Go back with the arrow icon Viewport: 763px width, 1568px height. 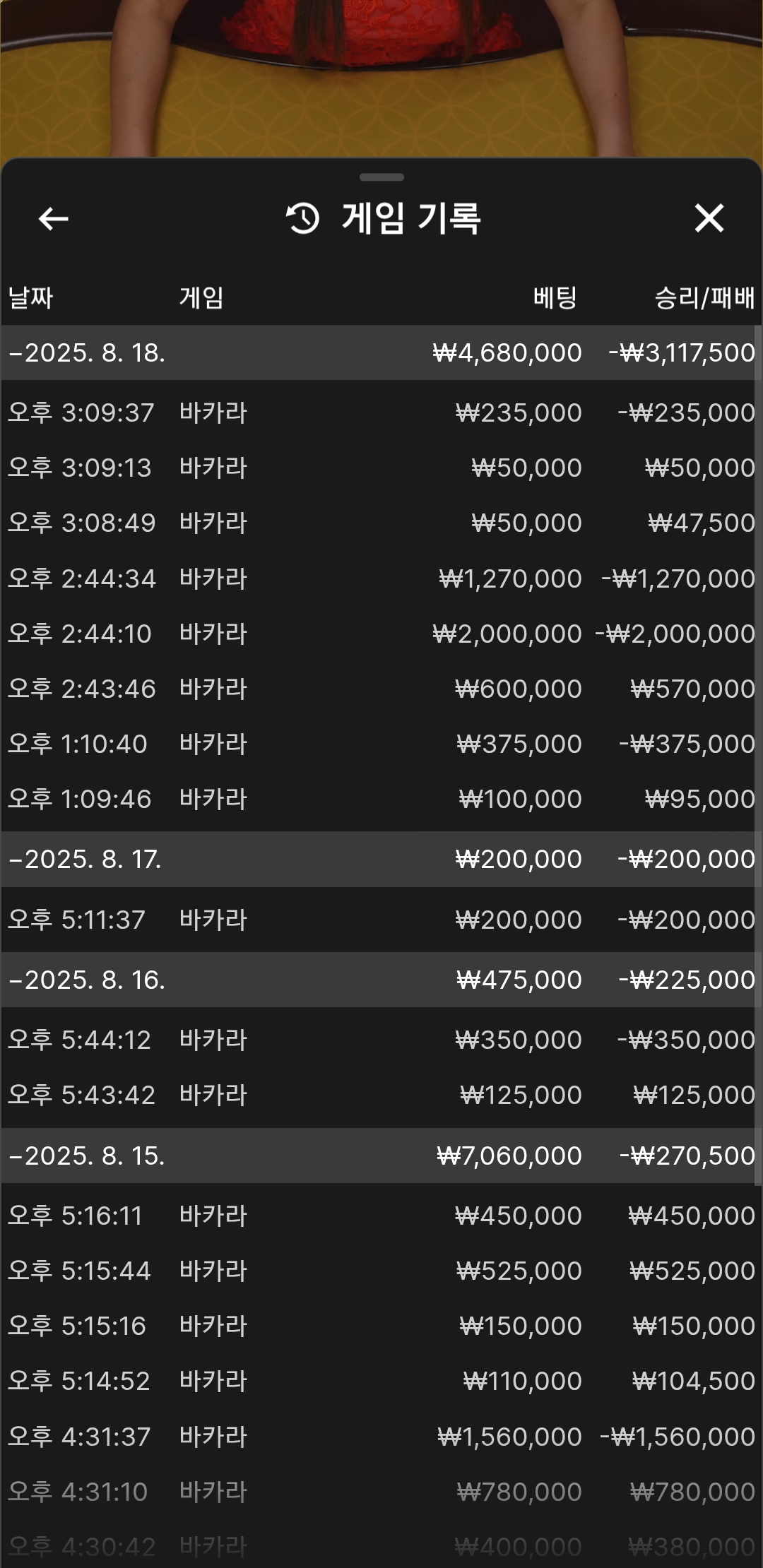[x=53, y=219]
